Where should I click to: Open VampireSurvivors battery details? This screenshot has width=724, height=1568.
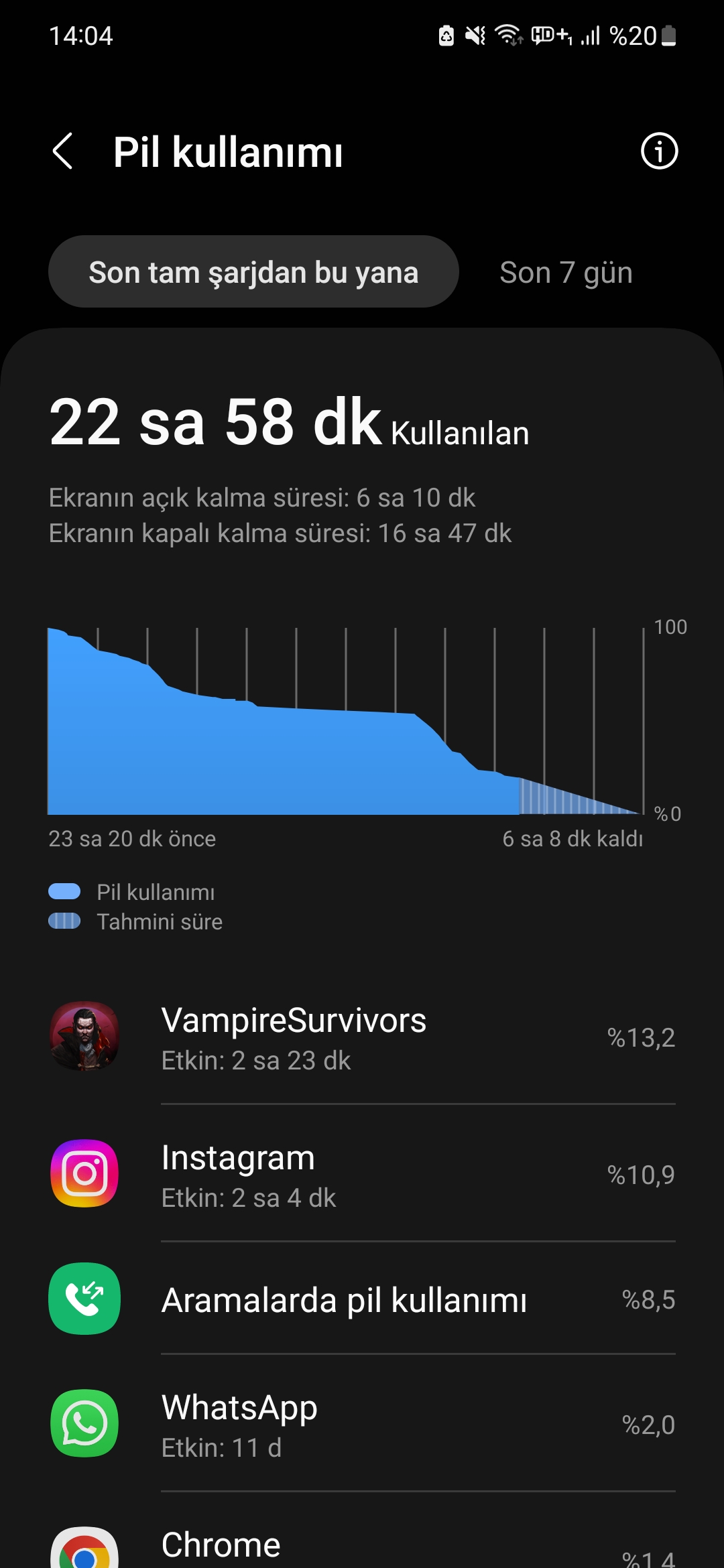tap(362, 1037)
